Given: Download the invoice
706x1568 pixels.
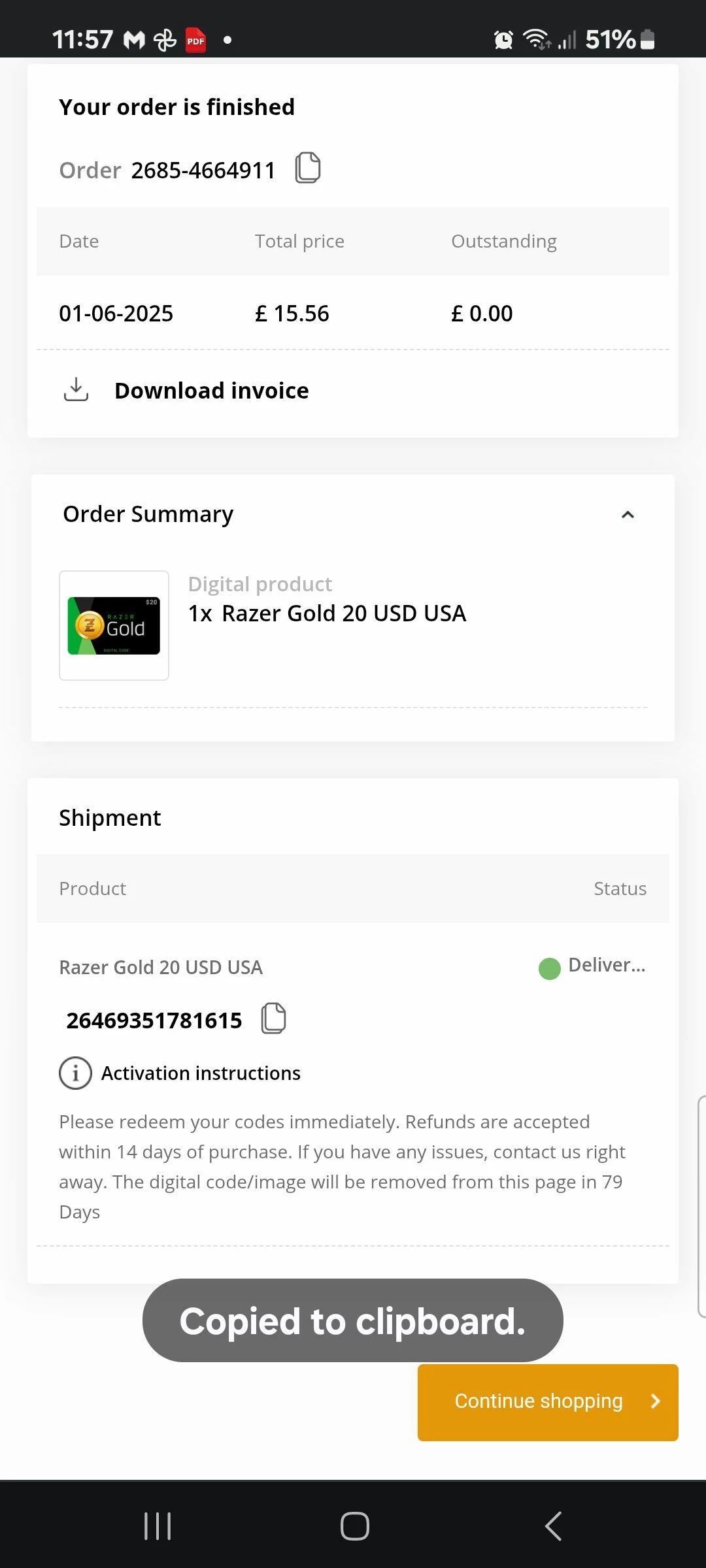Looking at the screenshot, I should tap(211, 391).
